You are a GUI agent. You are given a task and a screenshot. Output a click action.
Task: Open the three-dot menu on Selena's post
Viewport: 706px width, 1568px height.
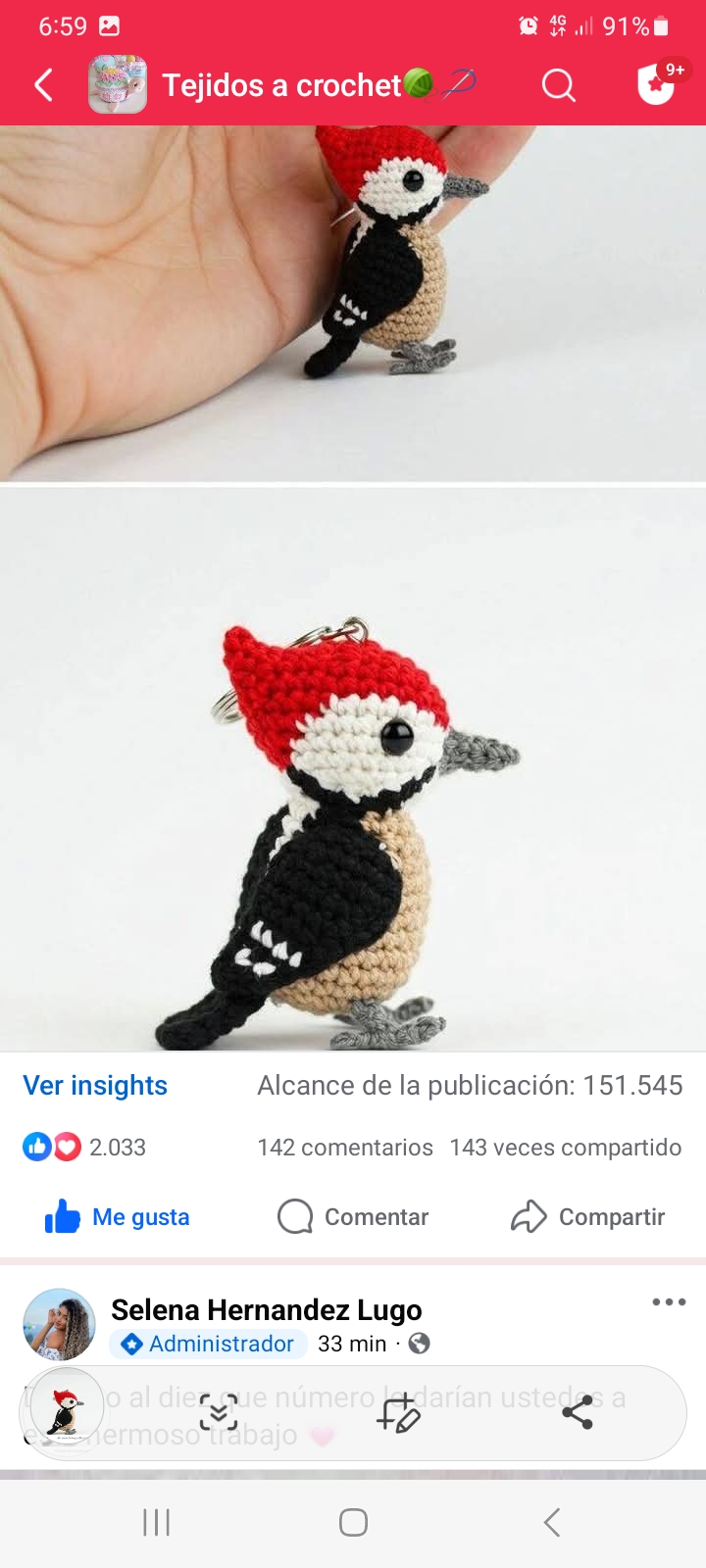tap(669, 1302)
